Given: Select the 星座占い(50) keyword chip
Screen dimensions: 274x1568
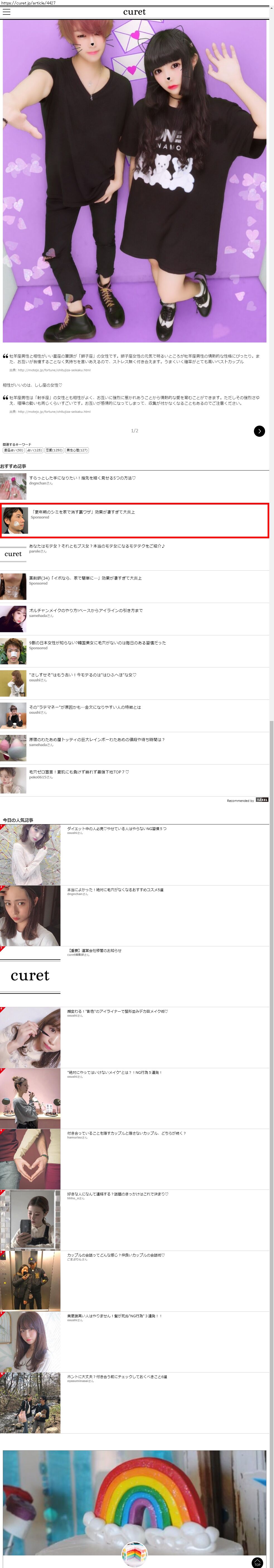Looking at the screenshot, I should [13, 450].
